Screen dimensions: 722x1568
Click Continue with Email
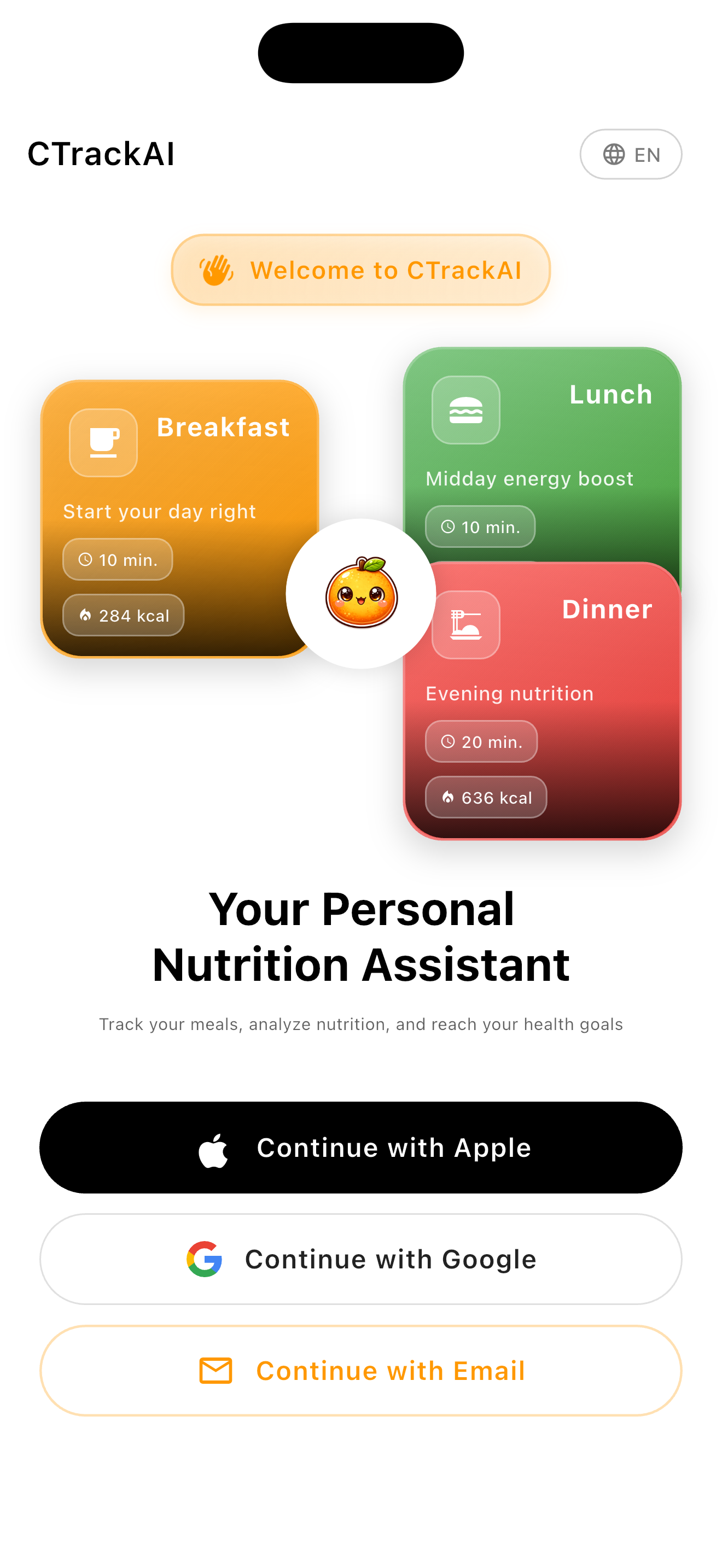coord(361,1371)
